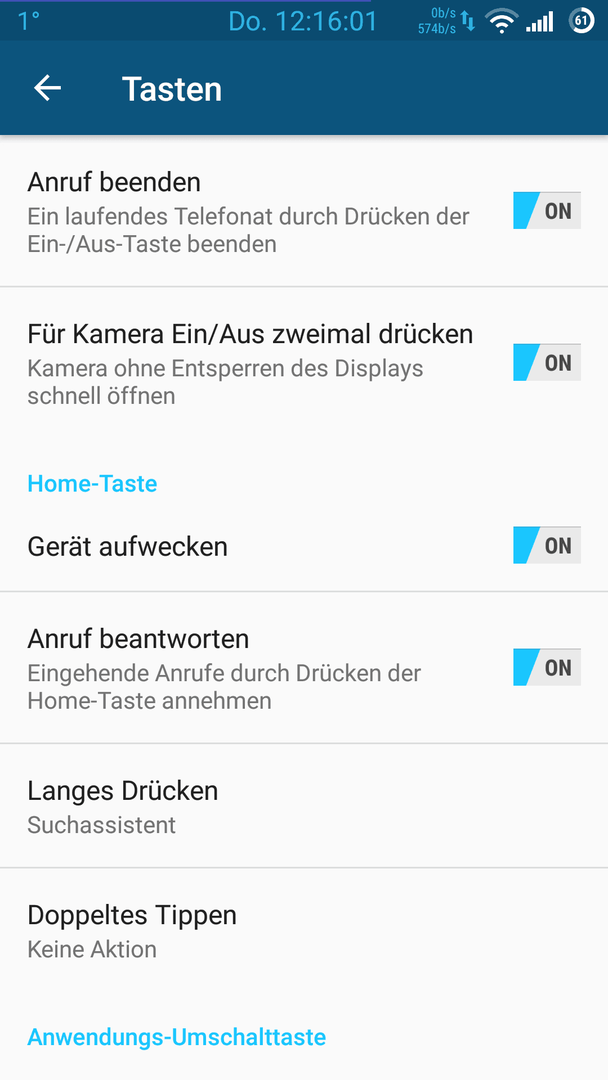Turn off the Gerät aufwecken switch
Image resolution: width=608 pixels, height=1080 pixels.
(x=547, y=546)
